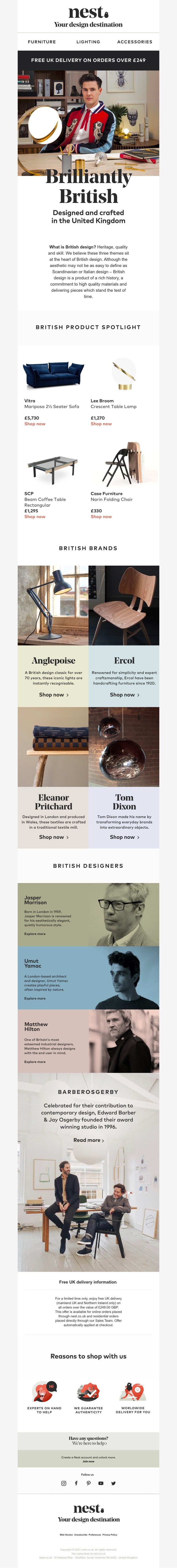Tap Join now to create a Nest account

pos(88,1461)
